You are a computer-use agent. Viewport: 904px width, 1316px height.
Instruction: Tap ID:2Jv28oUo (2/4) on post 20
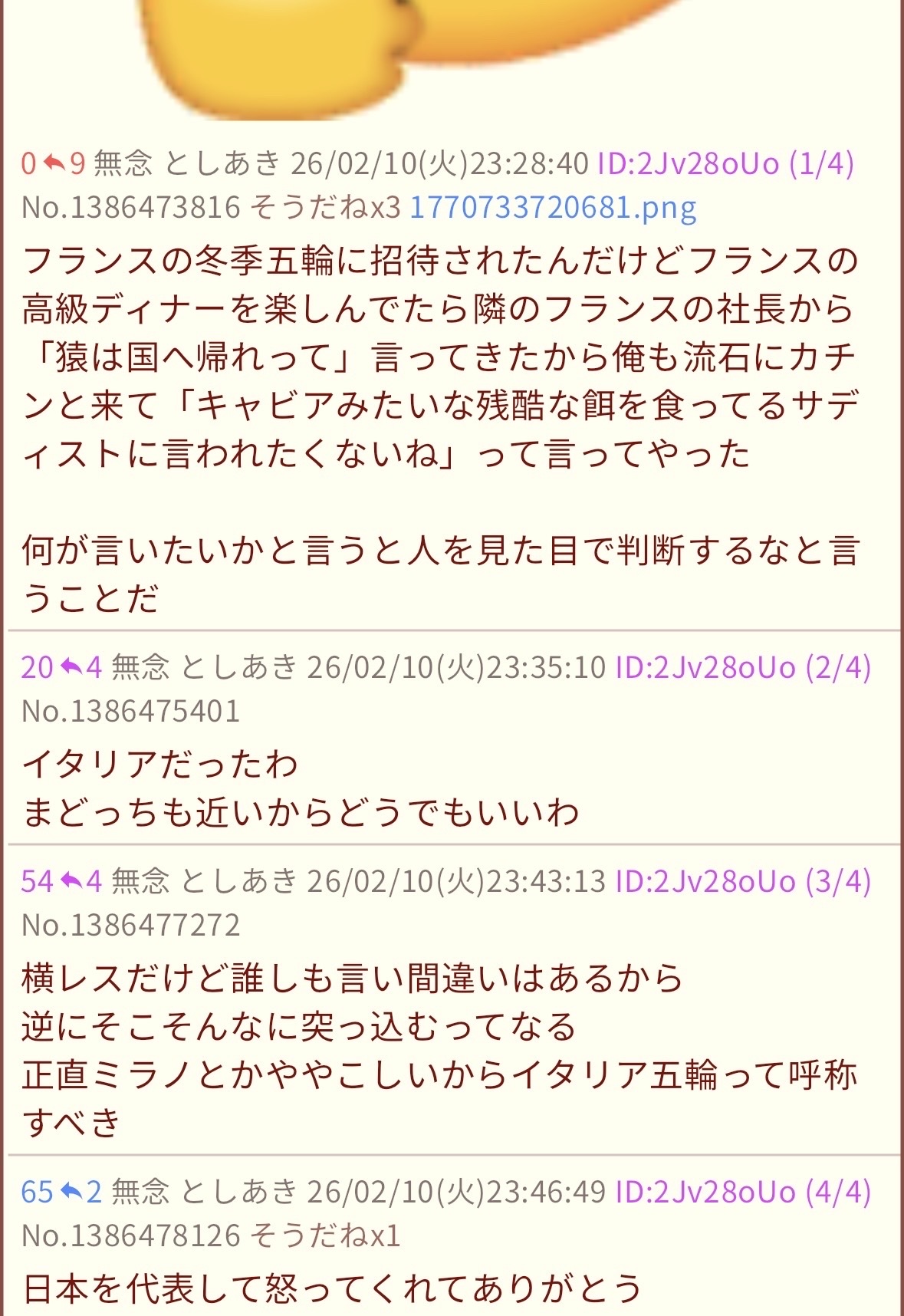tap(742, 667)
